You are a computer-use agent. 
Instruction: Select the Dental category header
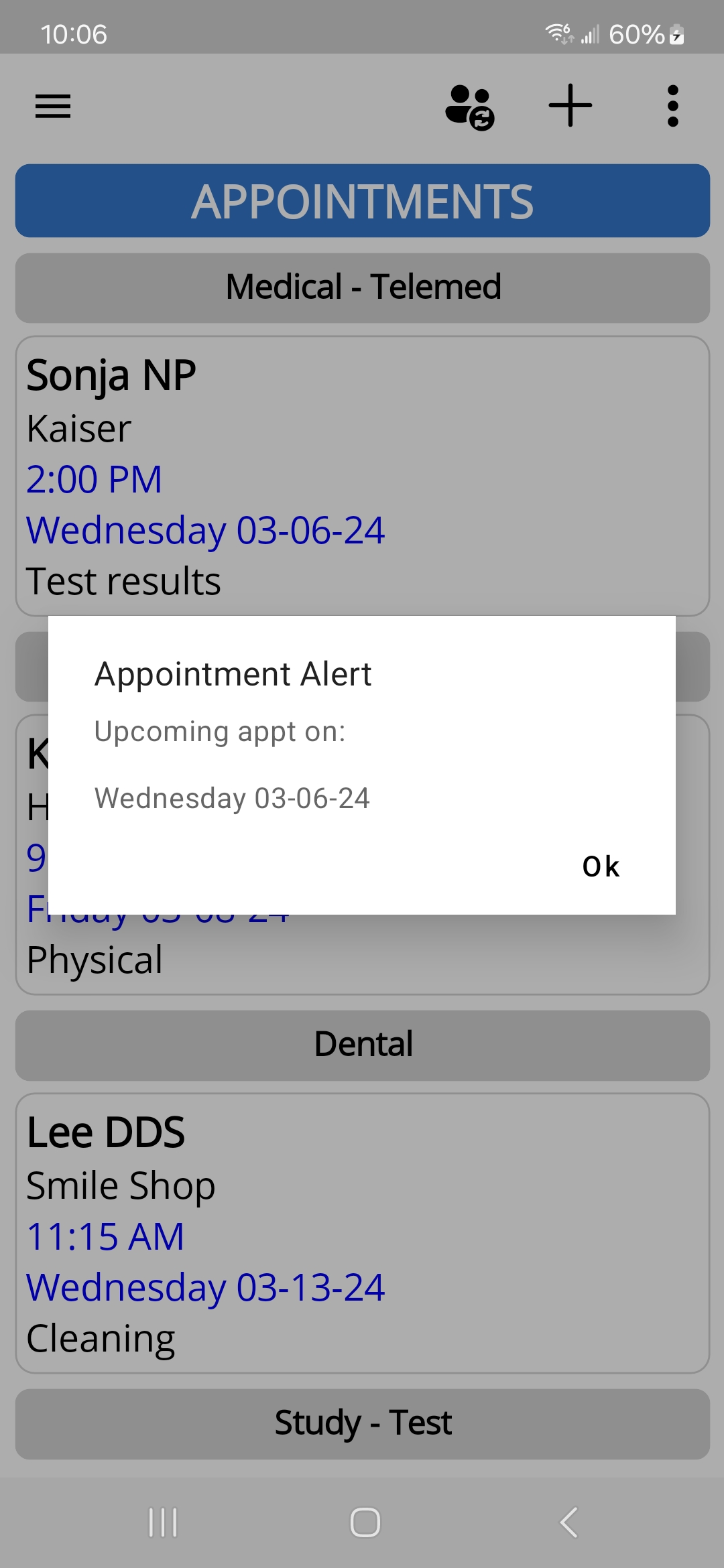[362, 1045]
